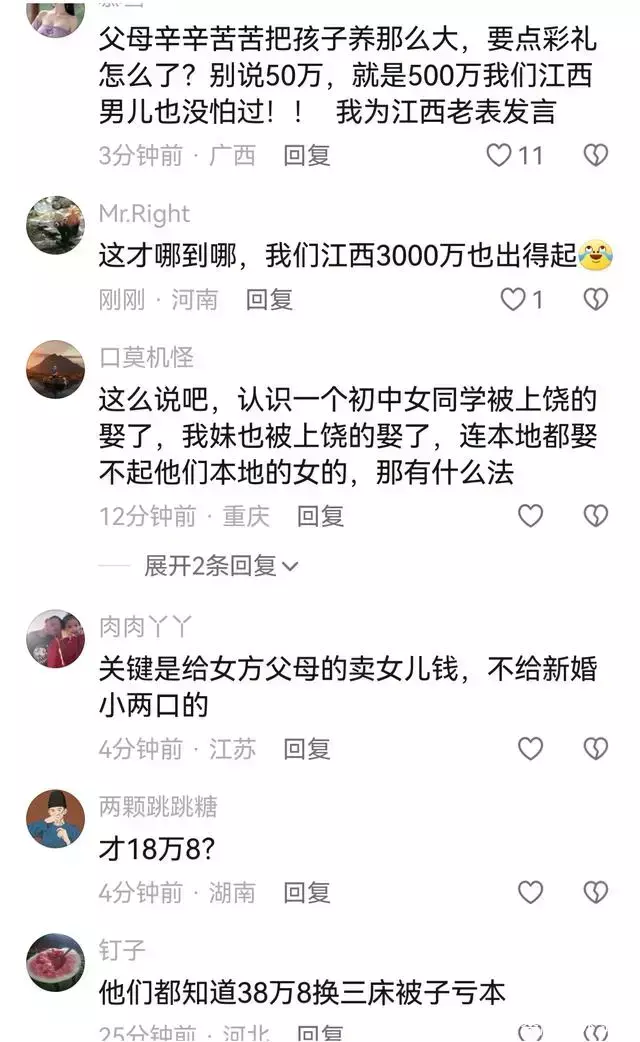
Task: Expand 展开2条回复 under 口莫机怪's comment
Action: (221, 566)
